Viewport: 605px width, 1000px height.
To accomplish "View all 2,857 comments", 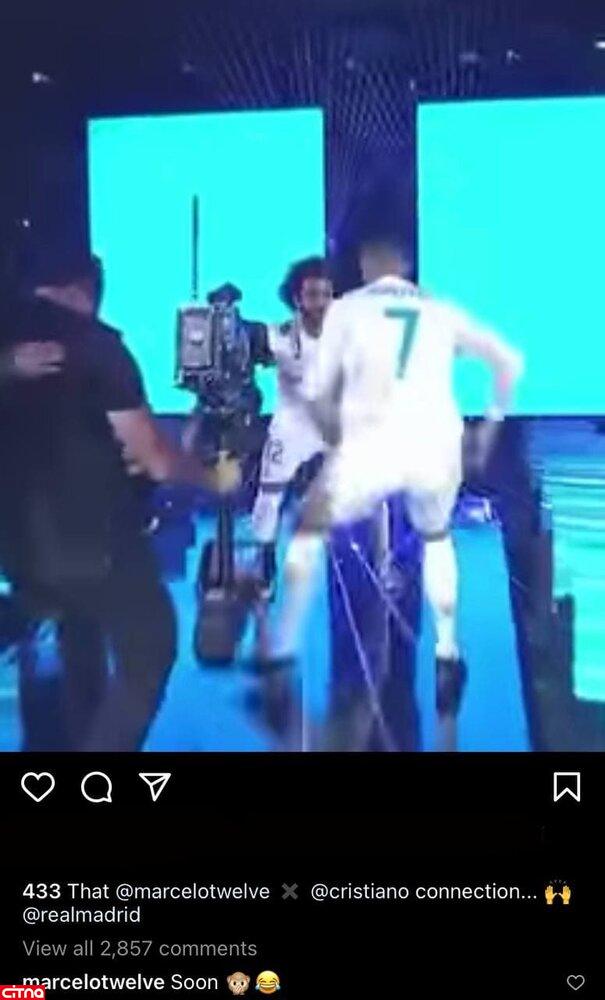I will click(x=140, y=948).
